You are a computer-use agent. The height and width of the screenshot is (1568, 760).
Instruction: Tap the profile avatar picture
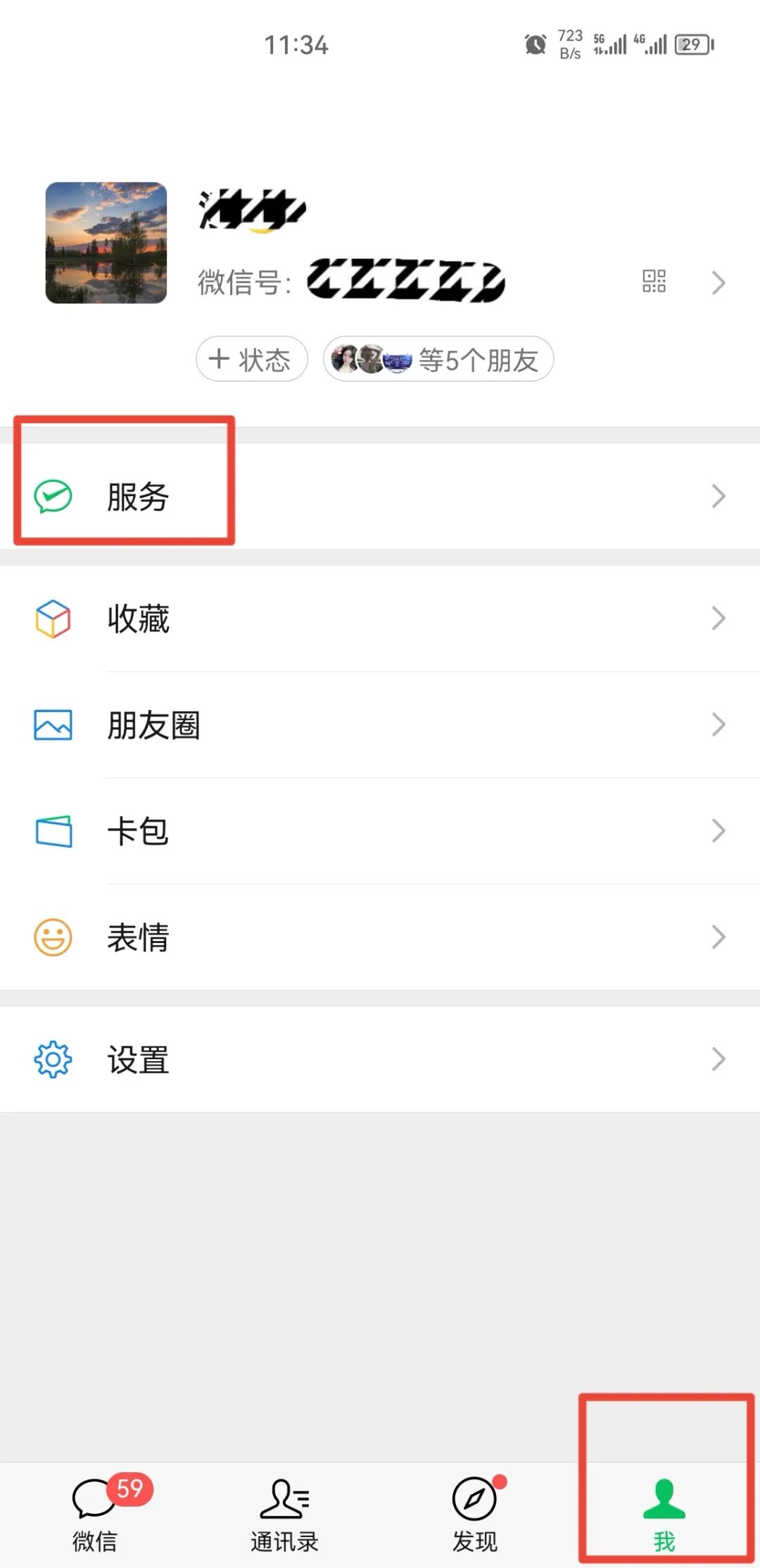coord(106,243)
